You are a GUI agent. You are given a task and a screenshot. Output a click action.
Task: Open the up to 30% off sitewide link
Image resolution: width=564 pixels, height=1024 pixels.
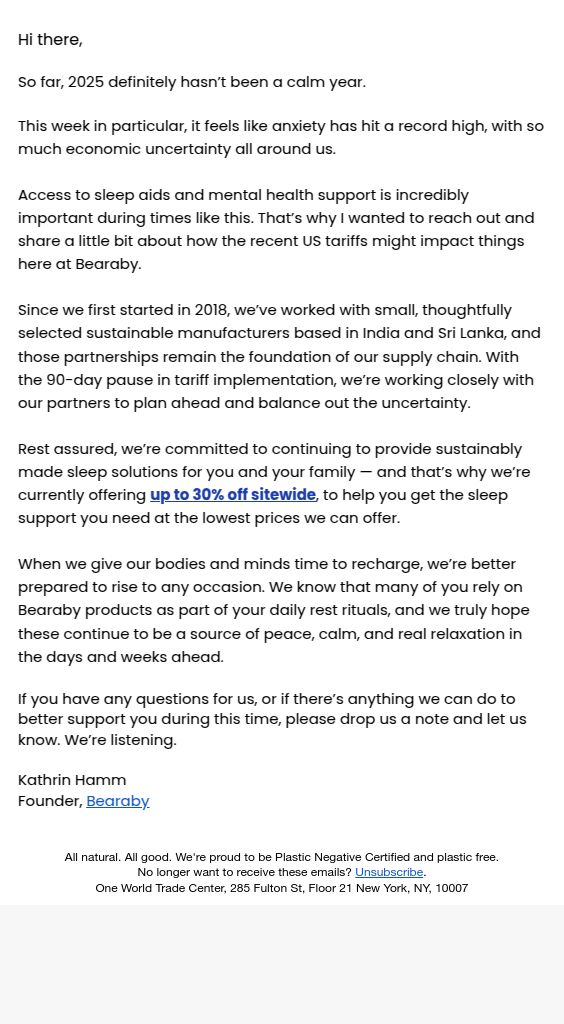coord(233,495)
